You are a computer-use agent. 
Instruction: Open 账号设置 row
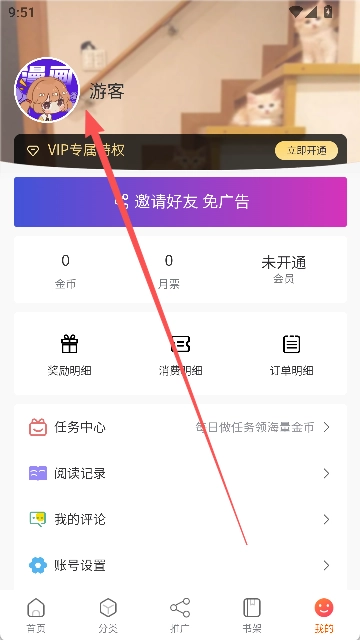point(180,565)
